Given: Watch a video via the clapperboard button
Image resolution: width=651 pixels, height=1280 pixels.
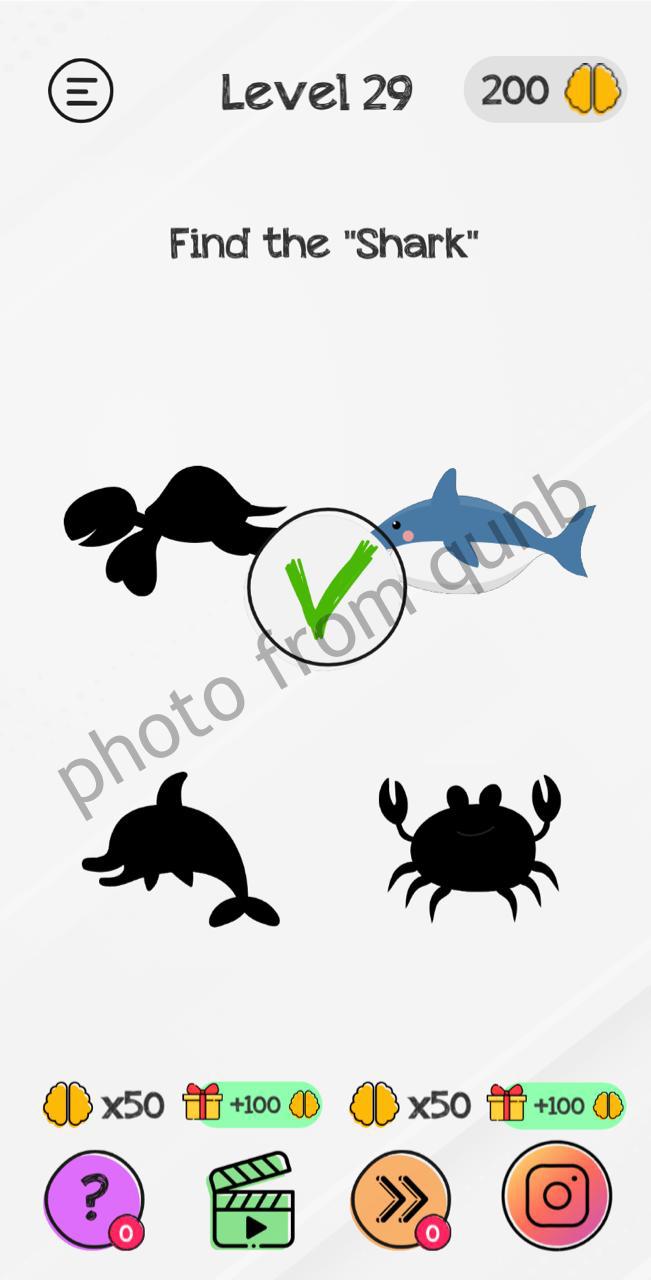Looking at the screenshot, I should click(x=249, y=1200).
